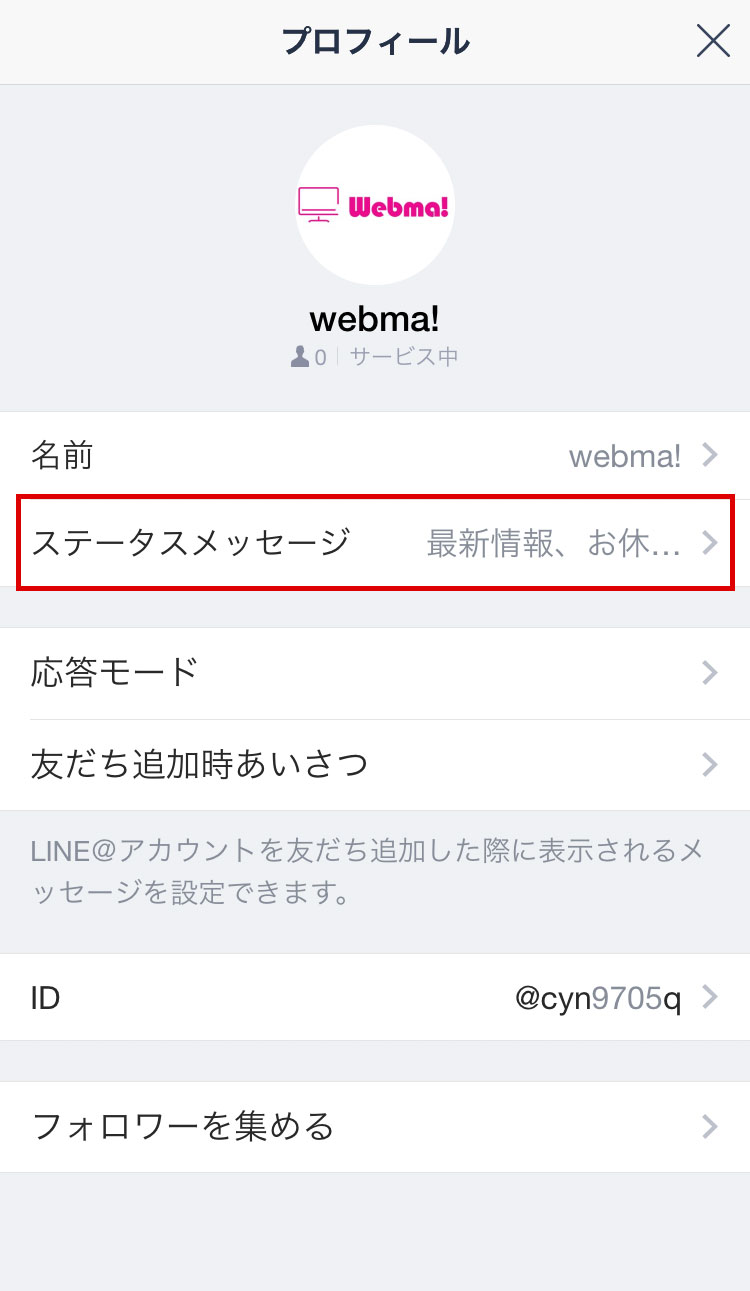Viewport: 750px width, 1291px height.
Task: Open 応答モード settings
Action: point(375,673)
